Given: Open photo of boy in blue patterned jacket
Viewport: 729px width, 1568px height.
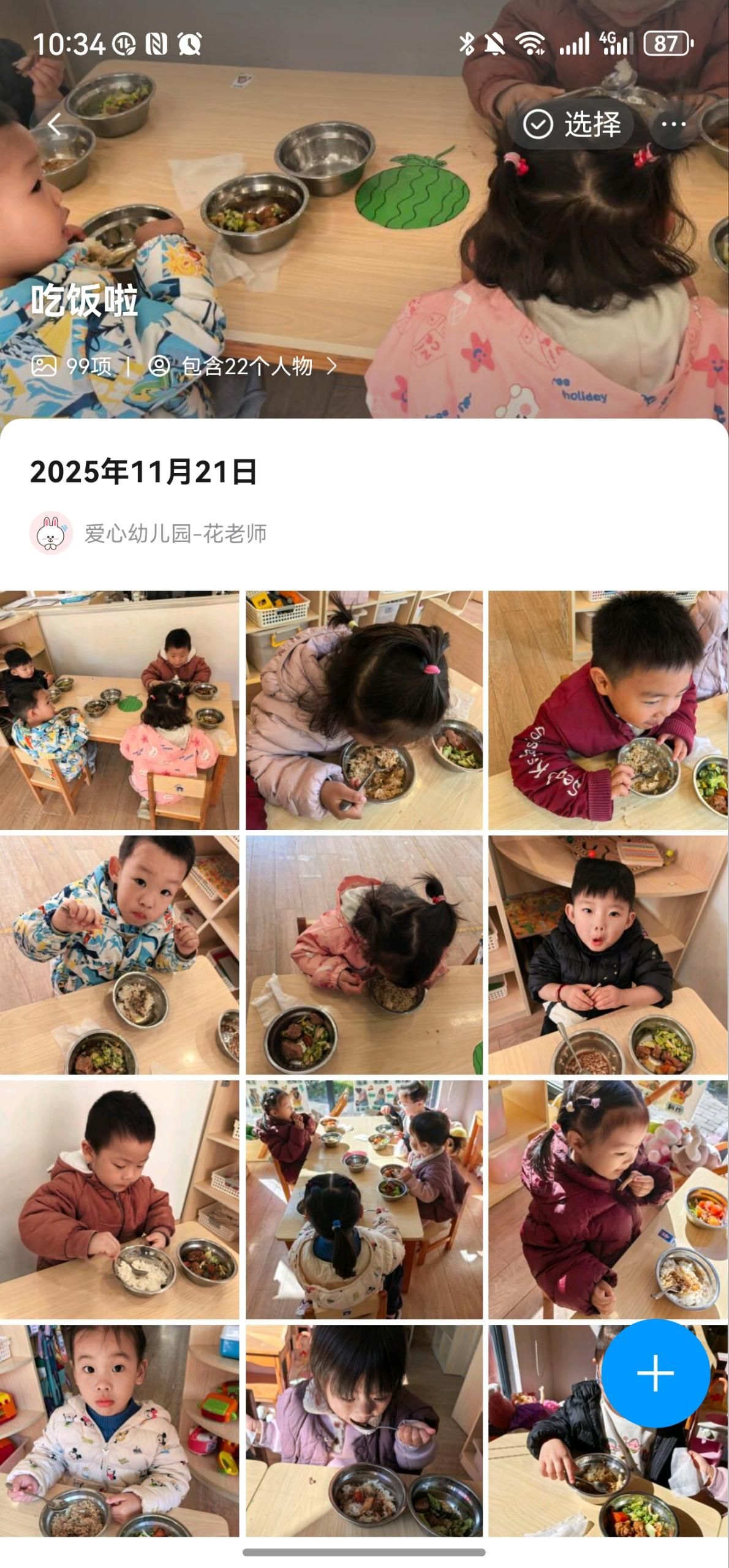Looking at the screenshot, I should (119, 954).
